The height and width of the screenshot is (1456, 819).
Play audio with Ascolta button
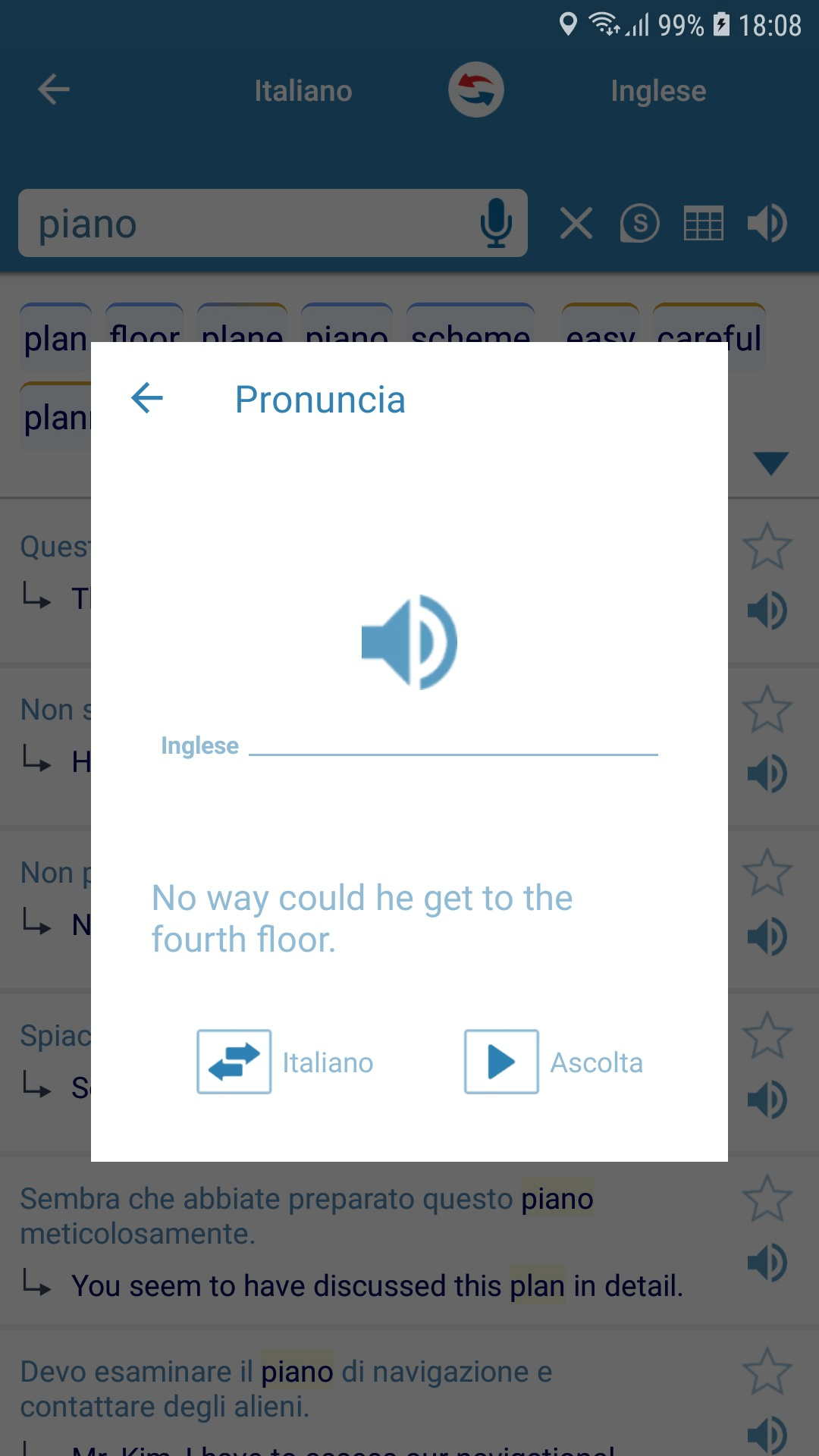coord(501,1062)
